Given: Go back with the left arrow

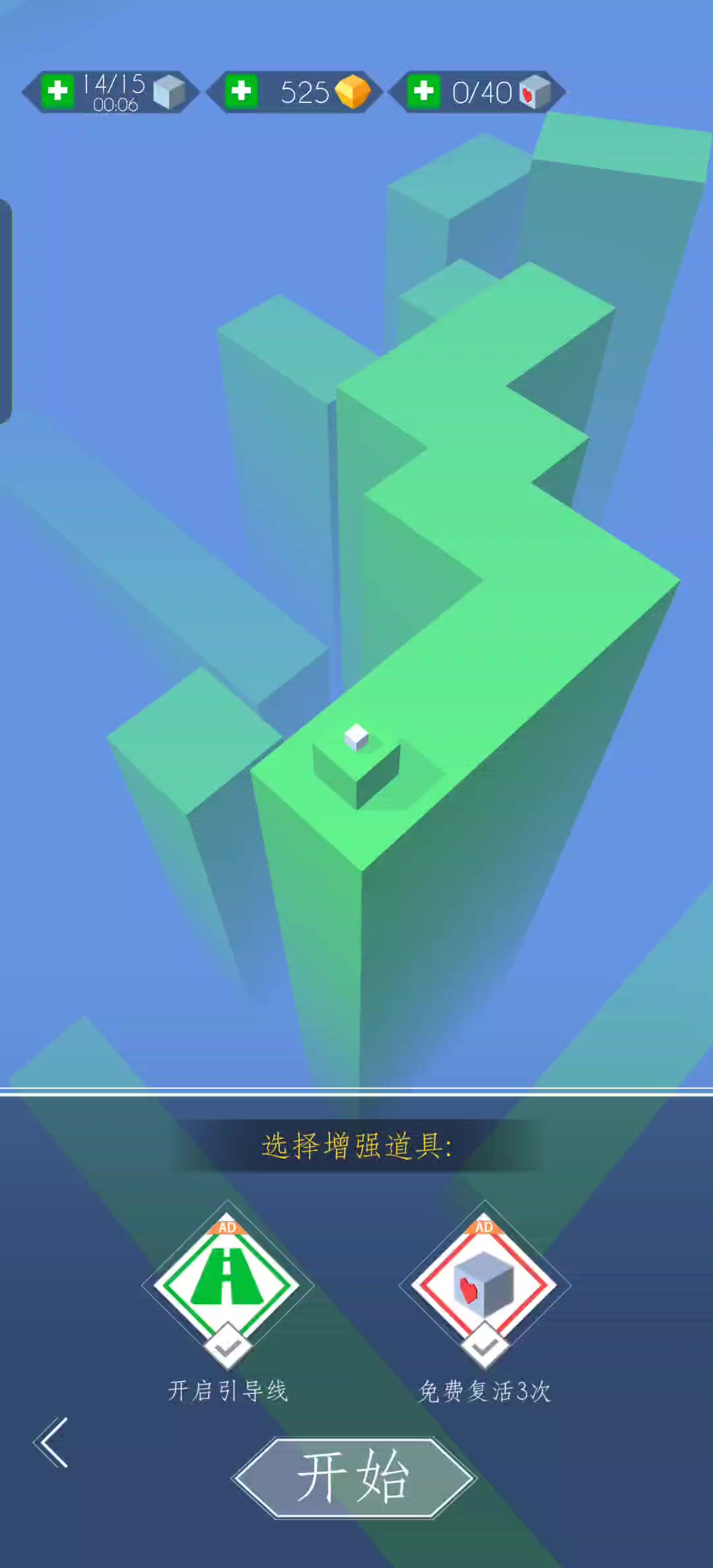Looking at the screenshot, I should (53, 1443).
